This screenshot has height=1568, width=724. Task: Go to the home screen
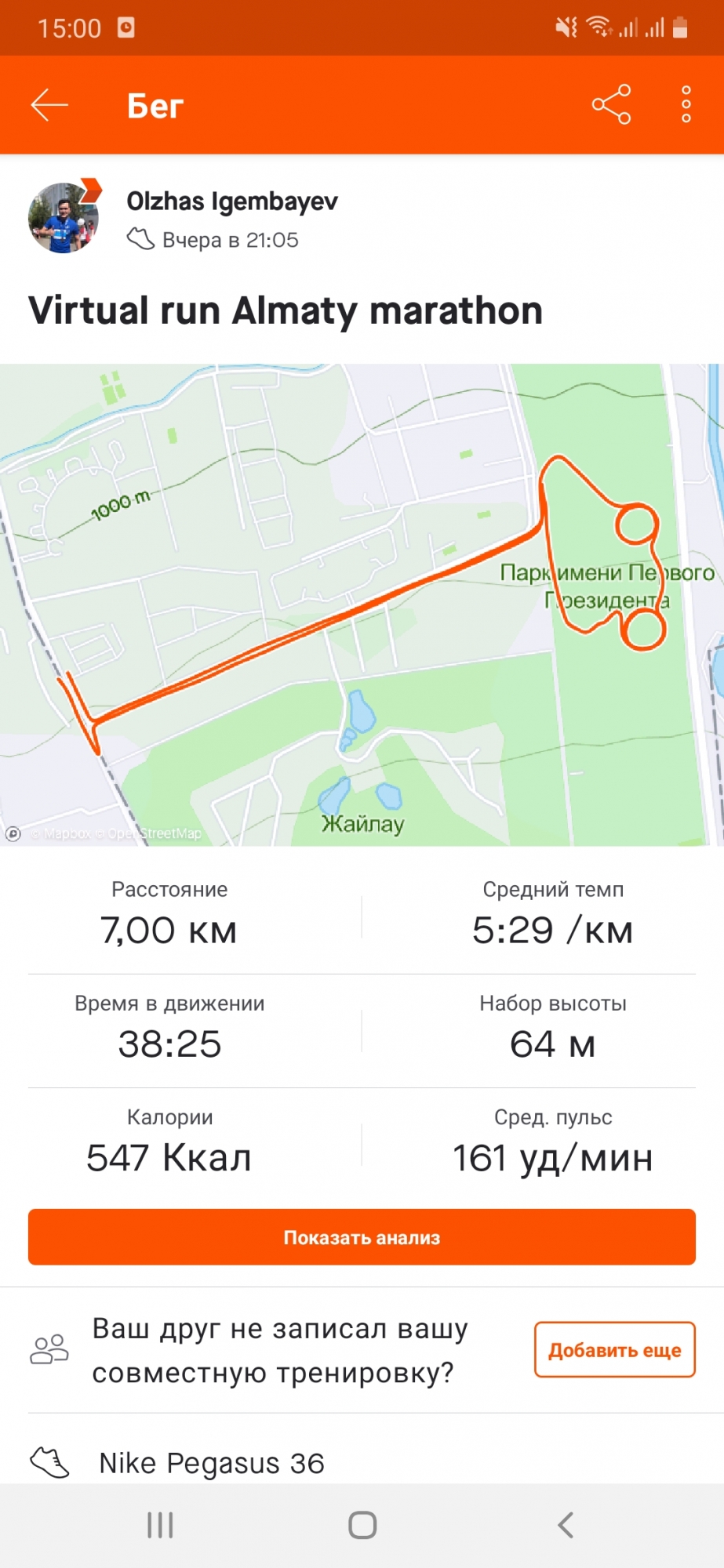(362, 1525)
